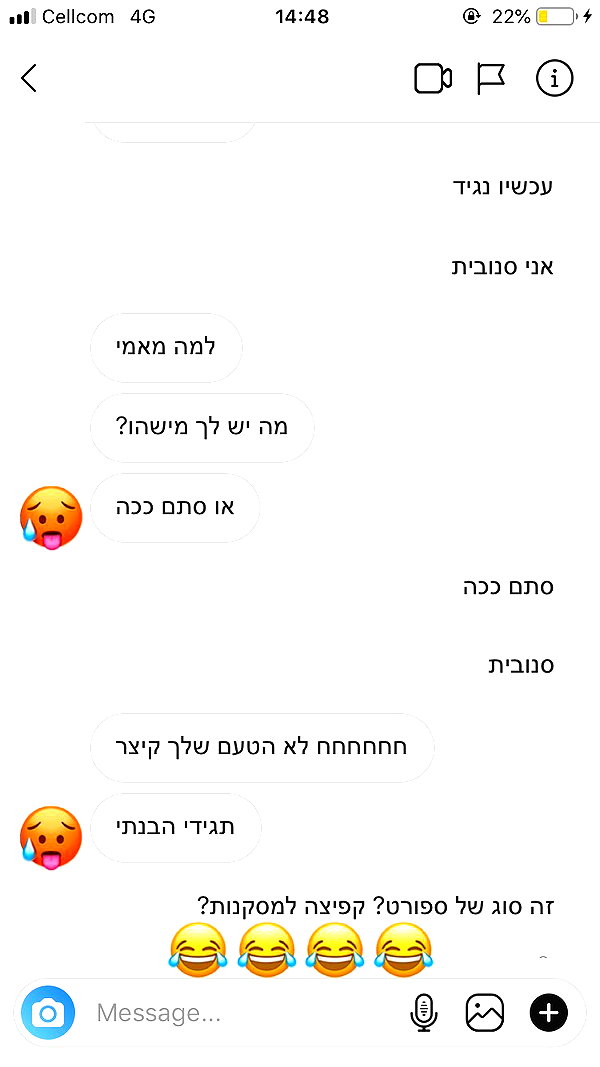The image size is (600, 1067).
Task: Open conversation details info
Action: tap(554, 78)
